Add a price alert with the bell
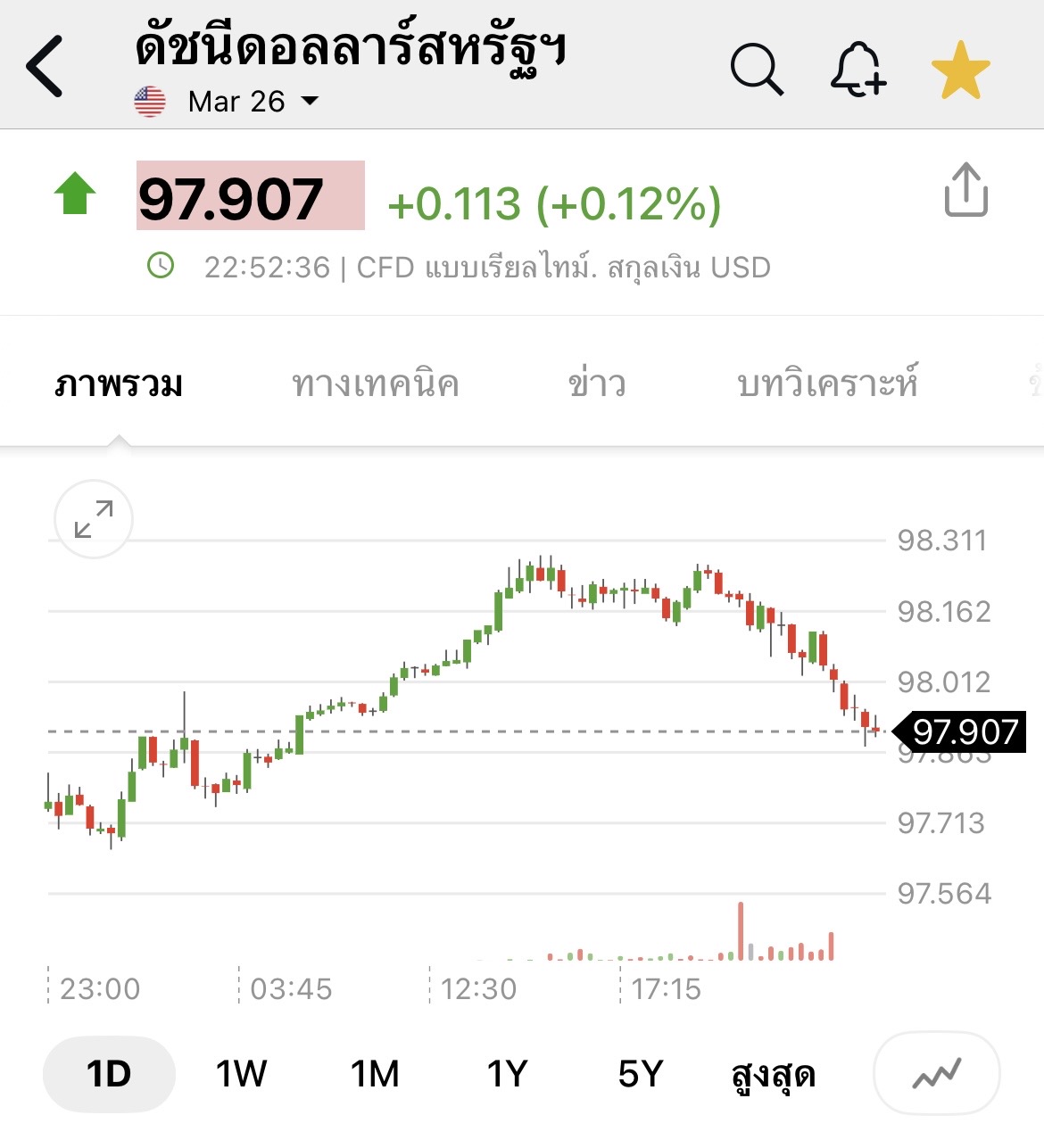This screenshot has height=1148, width=1044. (x=858, y=69)
